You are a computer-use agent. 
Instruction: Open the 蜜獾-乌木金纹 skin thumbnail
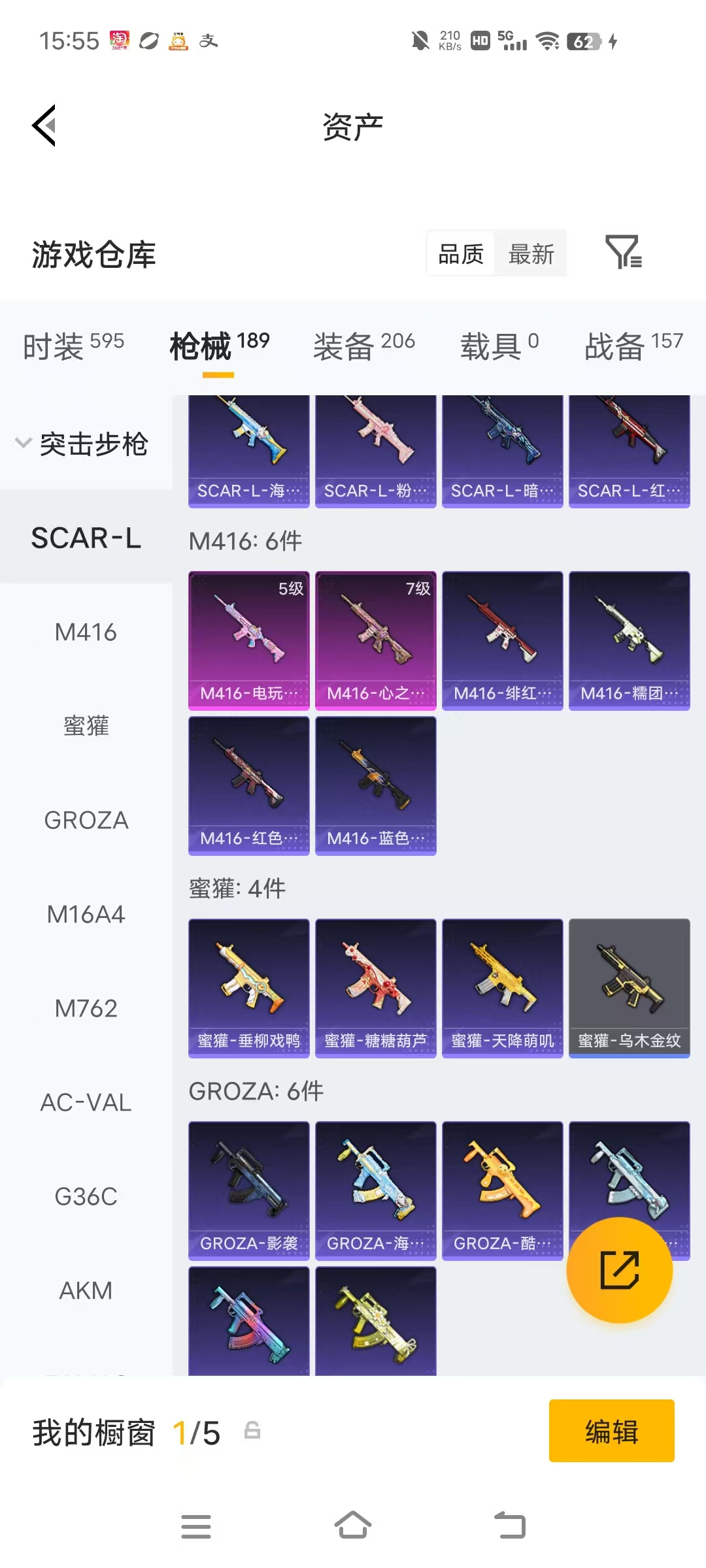[x=629, y=988]
